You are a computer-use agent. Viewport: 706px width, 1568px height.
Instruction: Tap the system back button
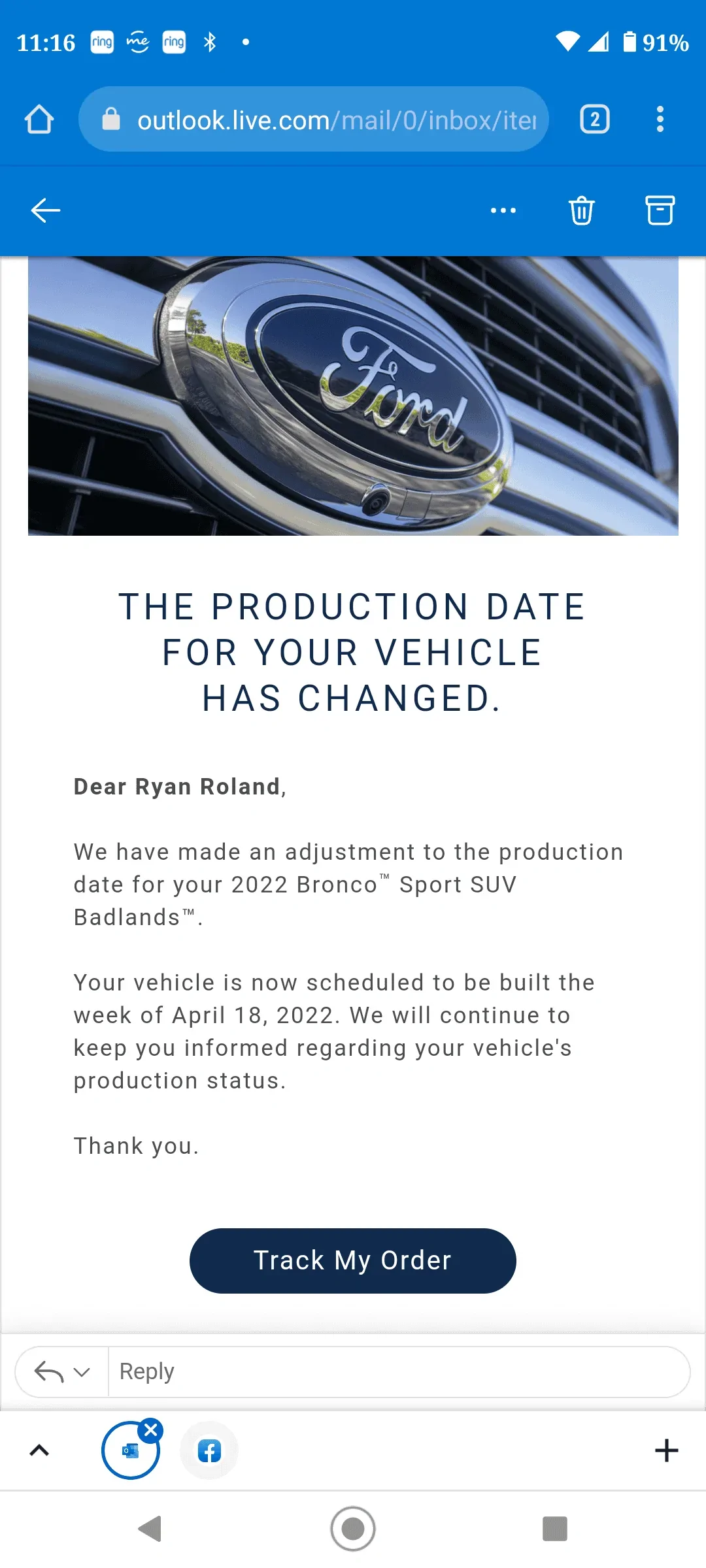(x=150, y=1529)
